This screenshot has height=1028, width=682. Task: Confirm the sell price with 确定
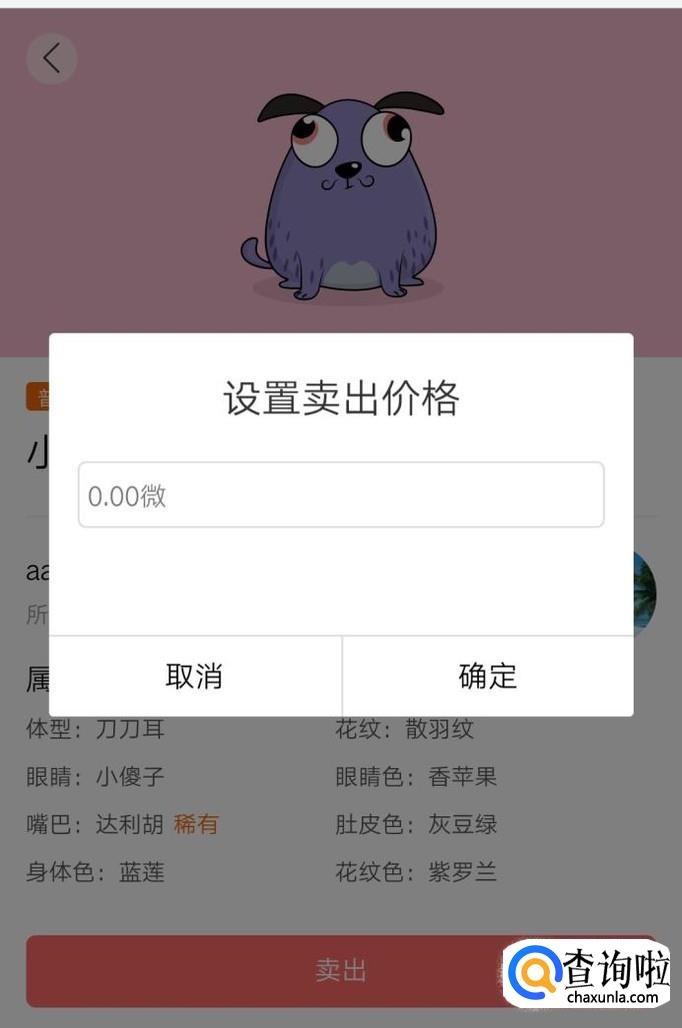pyautogui.click(x=488, y=676)
